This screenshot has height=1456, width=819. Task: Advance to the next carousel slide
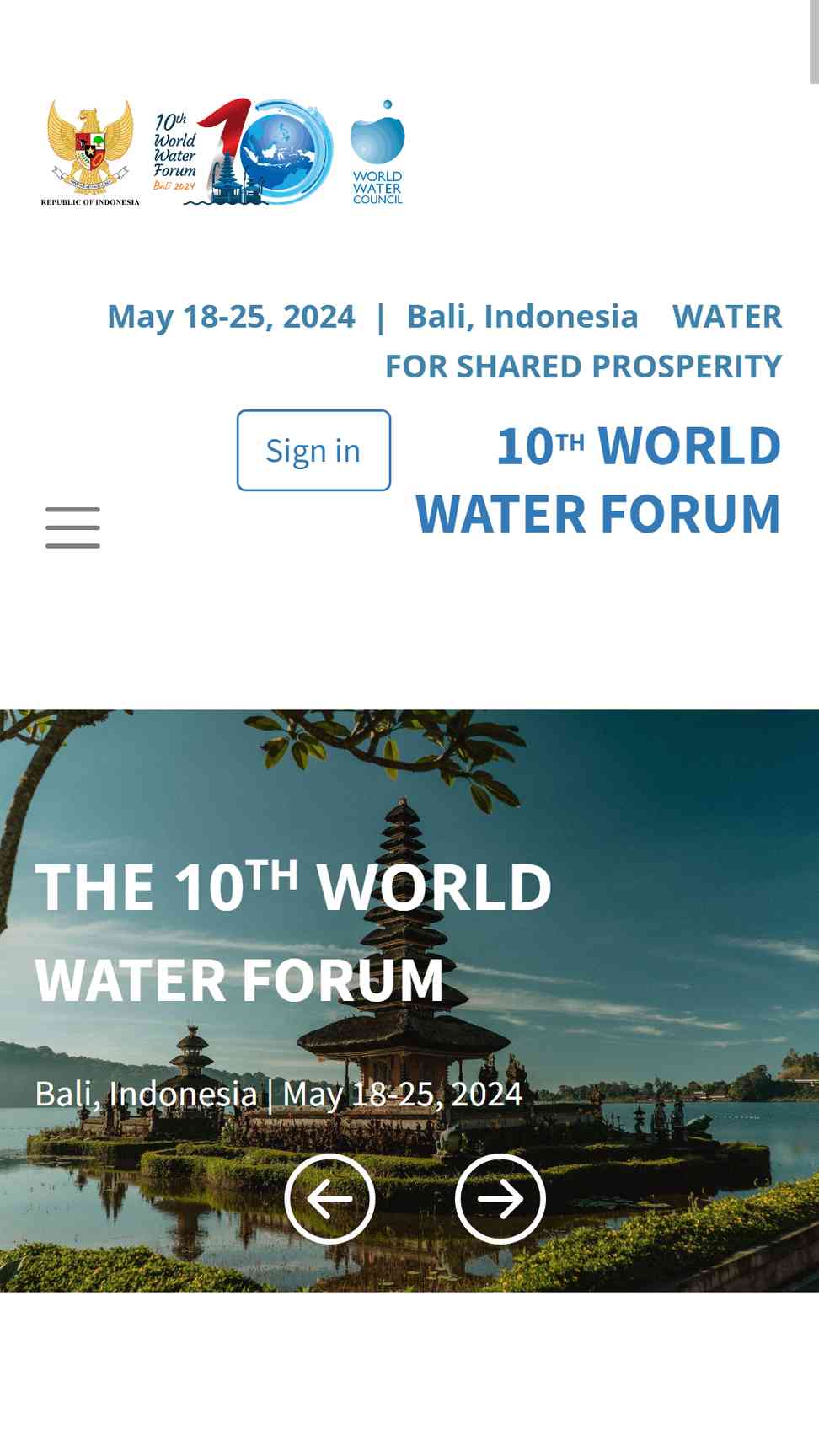(x=500, y=1199)
